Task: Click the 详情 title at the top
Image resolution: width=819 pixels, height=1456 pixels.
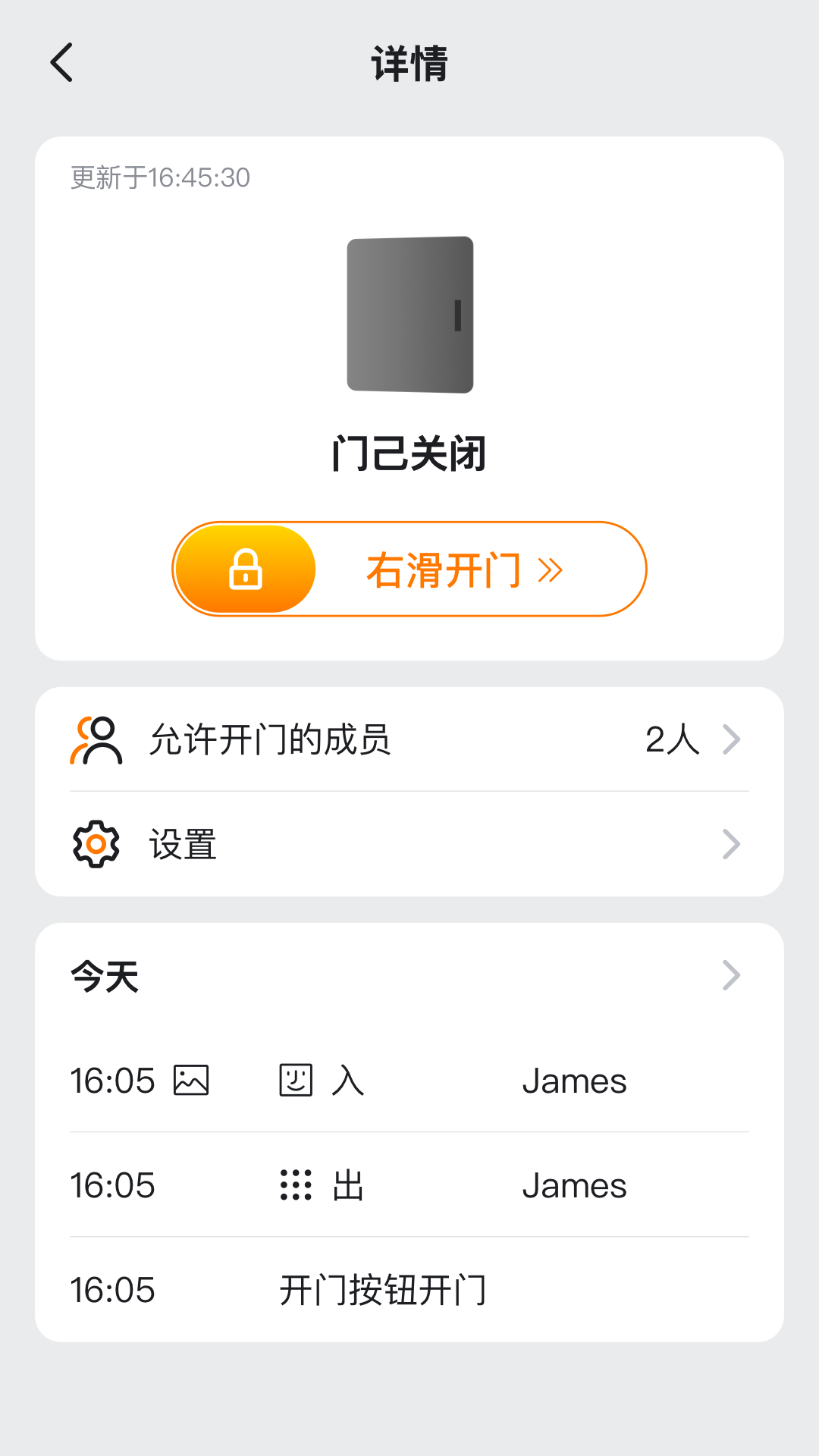Action: 409,64
